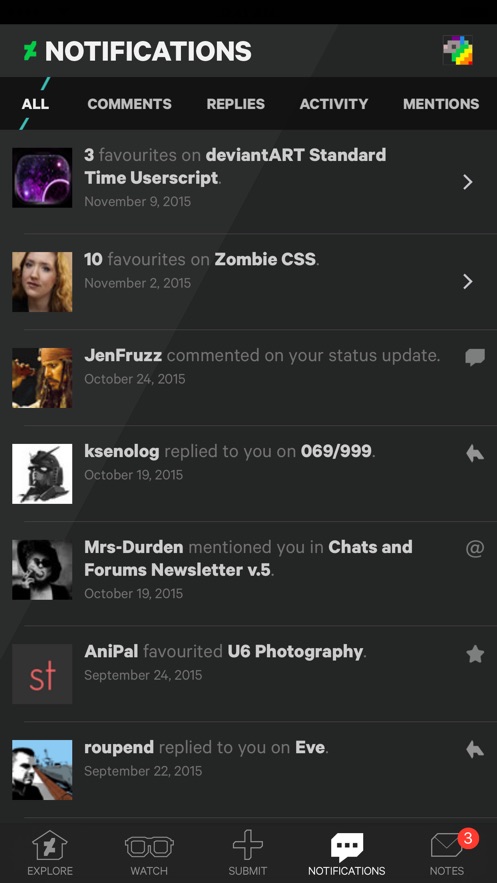This screenshot has width=497, height=883.
Task: Open the profile avatar in the header
Action: [x=457, y=51]
